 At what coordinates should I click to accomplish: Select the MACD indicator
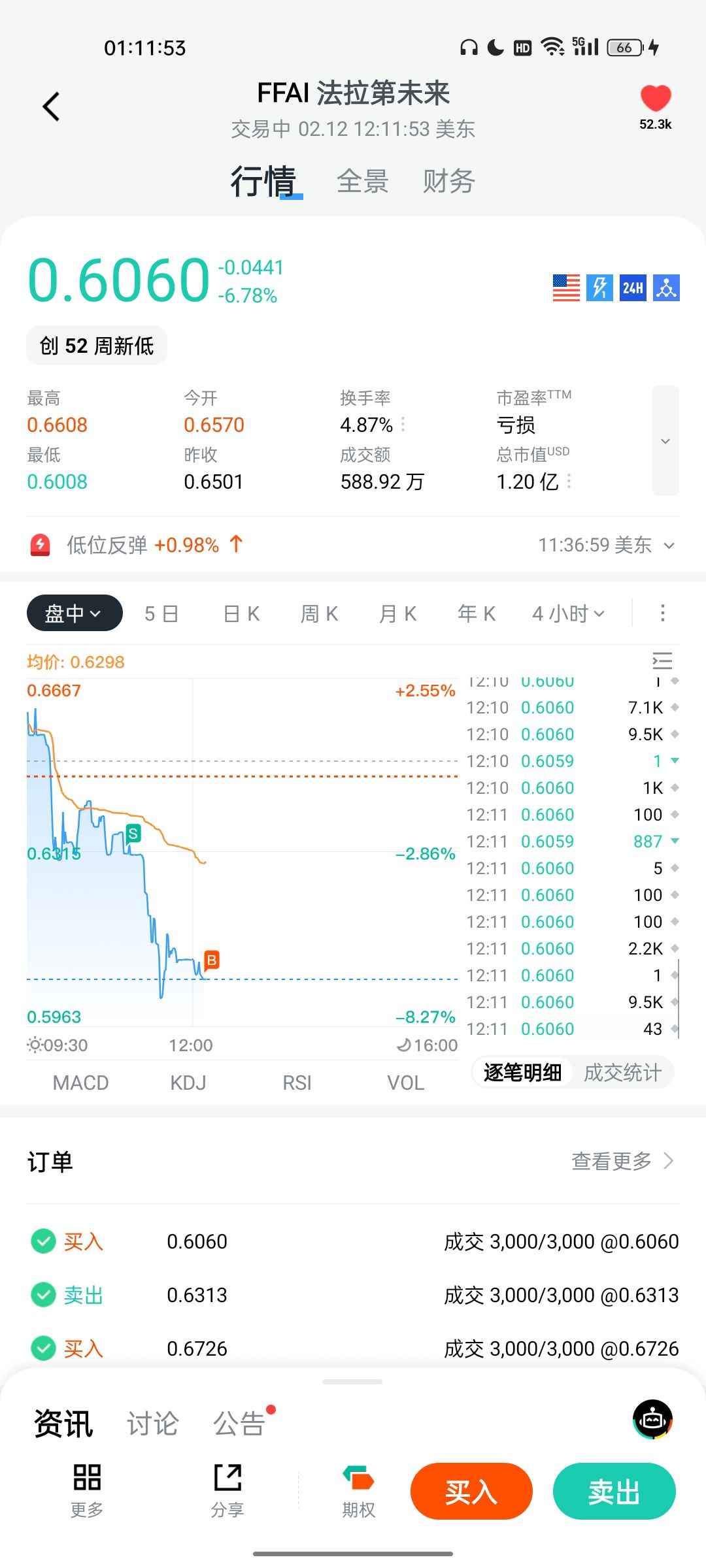click(80, 1083)
